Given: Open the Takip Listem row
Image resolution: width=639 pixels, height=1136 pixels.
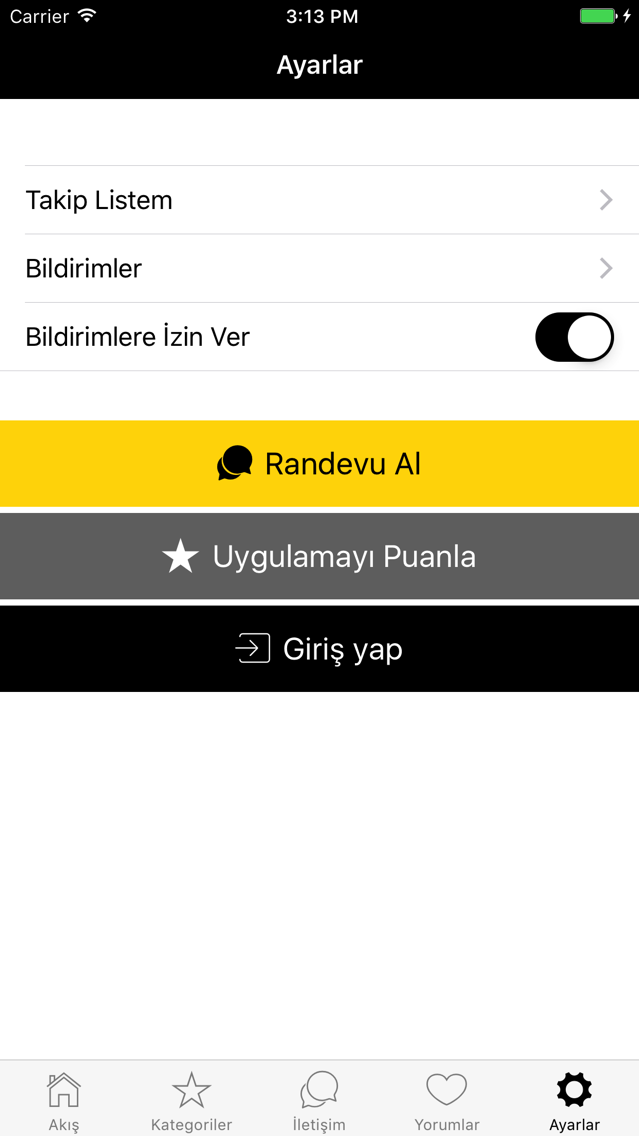Looking at the screenshot, I should point(320,200).
